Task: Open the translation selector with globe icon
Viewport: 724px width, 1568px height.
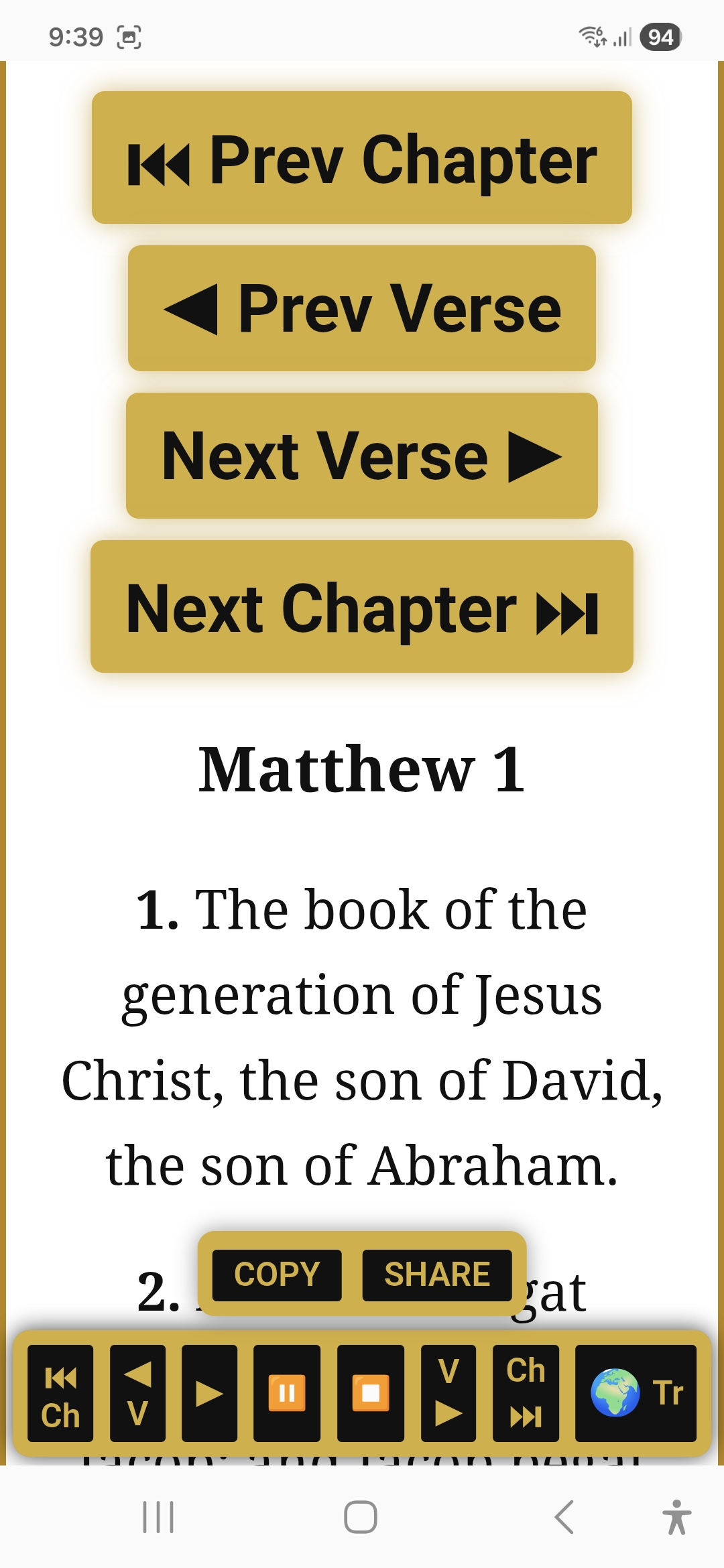Action: [636, 1394]
